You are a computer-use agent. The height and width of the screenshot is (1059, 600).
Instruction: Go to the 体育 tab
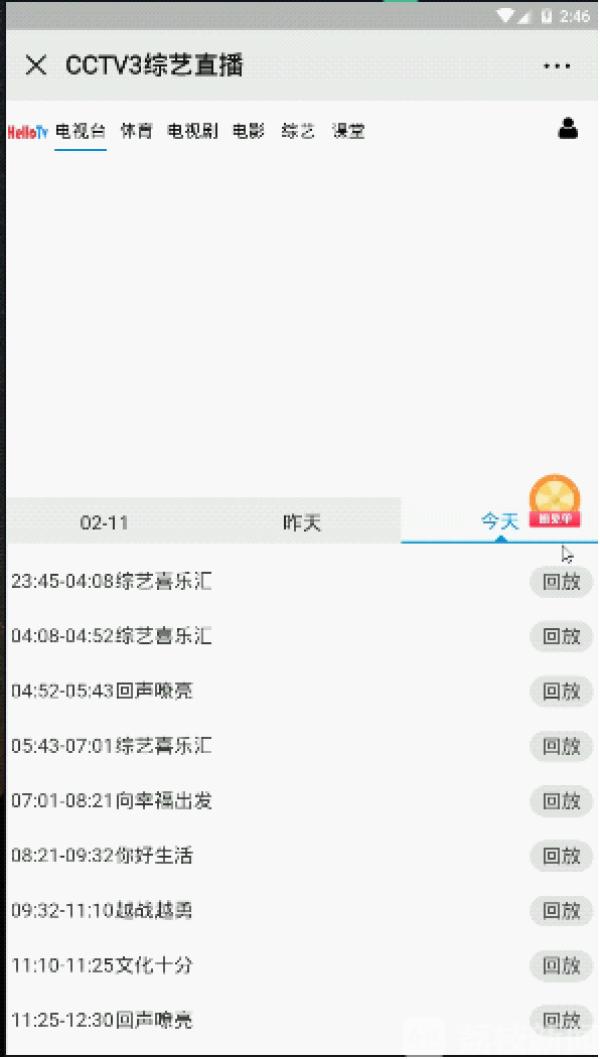[x=136, y=131]
